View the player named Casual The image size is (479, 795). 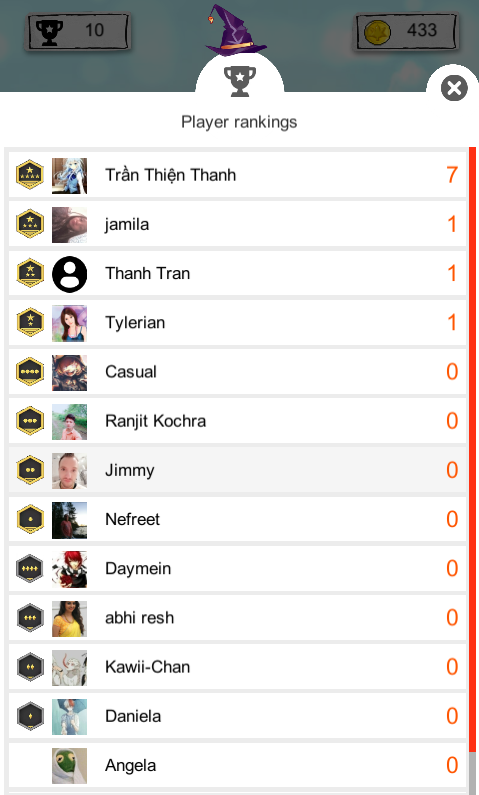click(x=237, y=372)
